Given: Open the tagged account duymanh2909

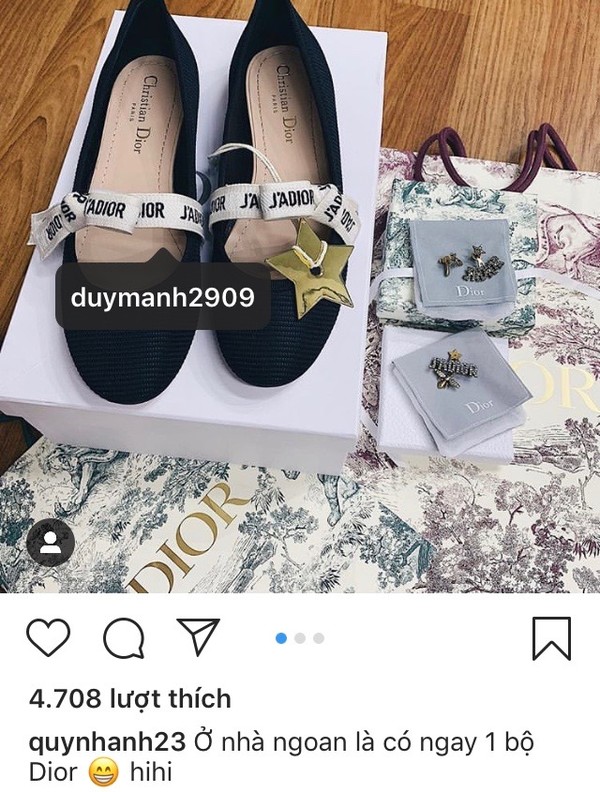Looking at the screenshot, I should pyautogui.click(x=164, y=297).
